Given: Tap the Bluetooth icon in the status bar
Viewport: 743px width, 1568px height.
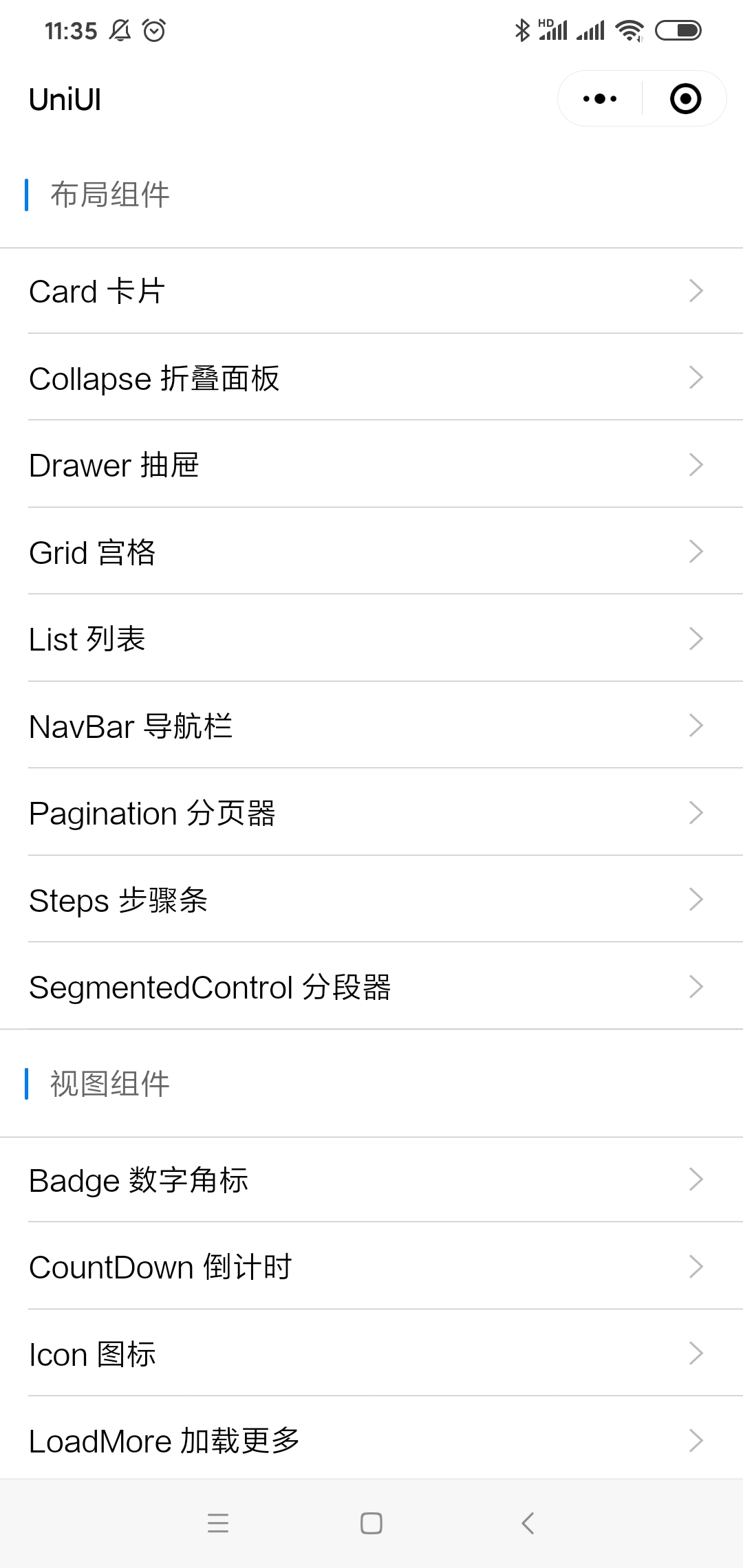Looking at the screenshot, I should 521,29.
